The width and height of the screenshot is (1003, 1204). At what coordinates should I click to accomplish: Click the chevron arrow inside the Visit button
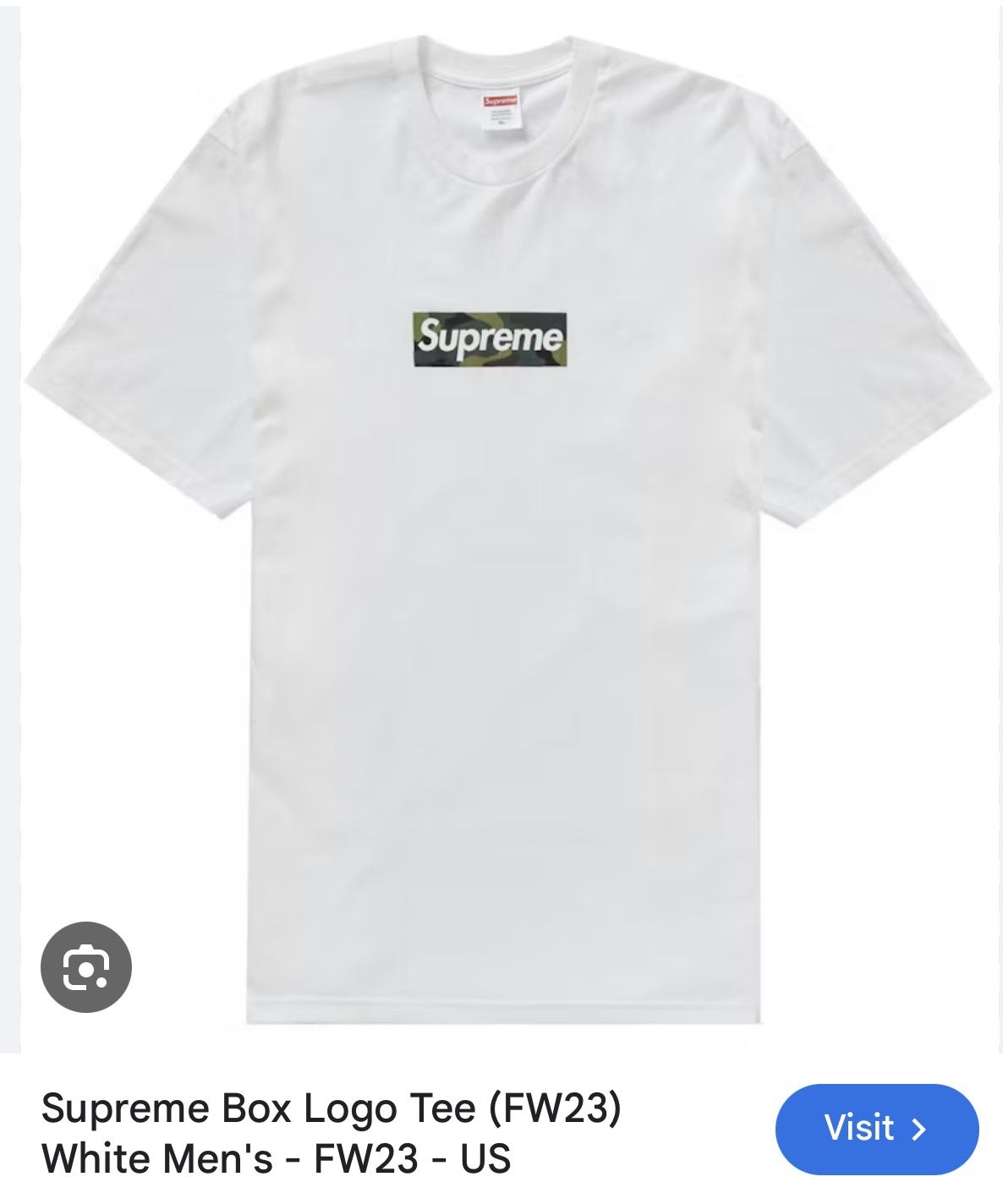(x=918, y=1128)
